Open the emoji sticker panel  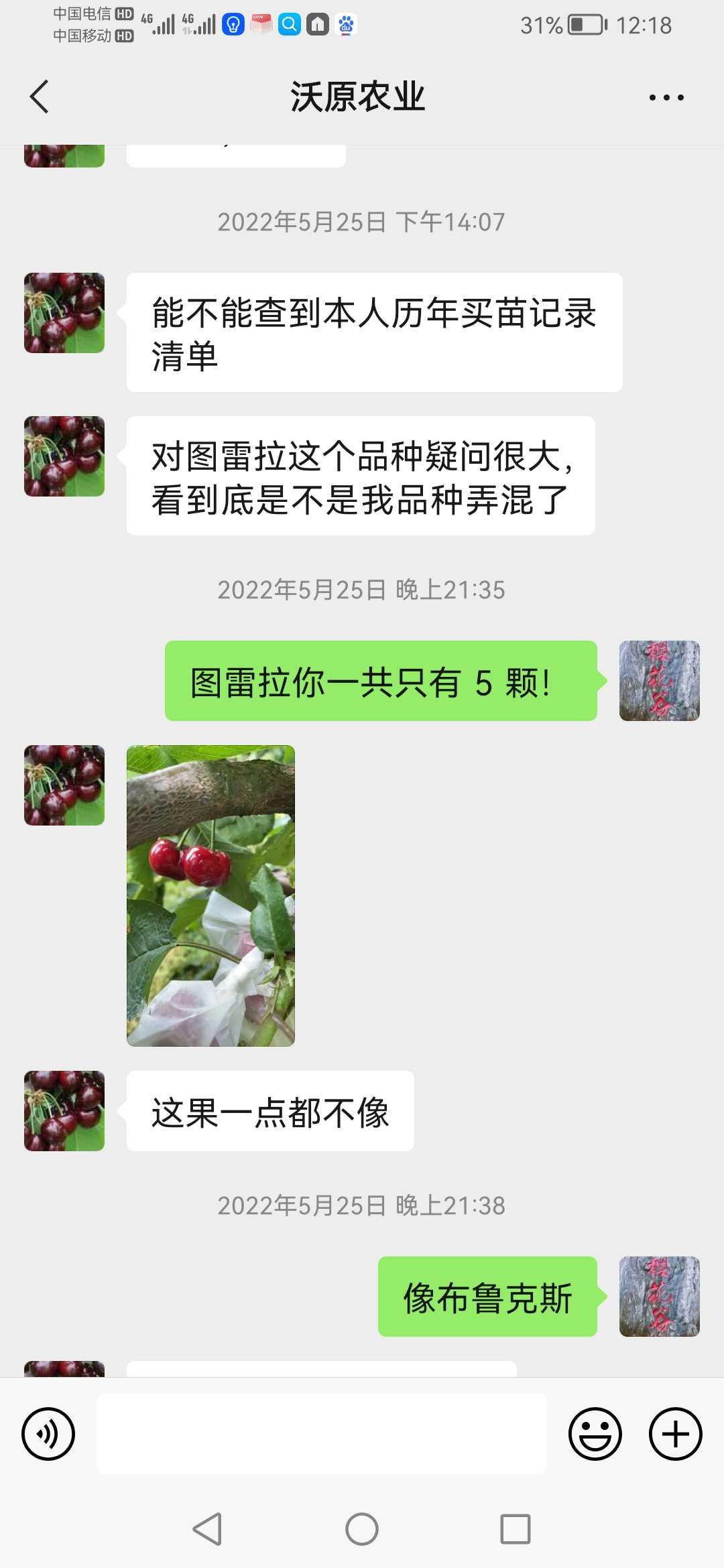595,1434
